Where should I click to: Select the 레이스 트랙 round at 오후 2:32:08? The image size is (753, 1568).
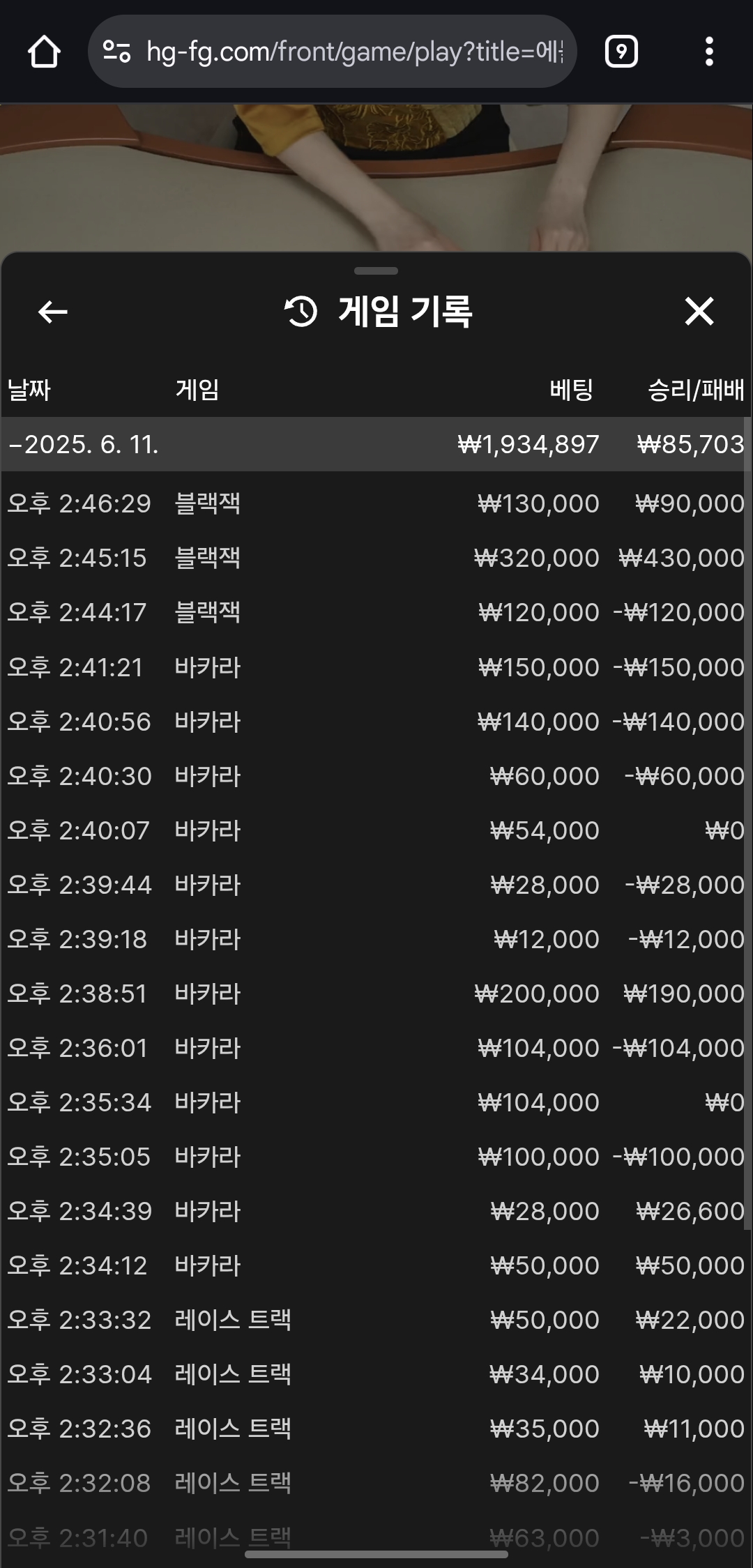375,1483
